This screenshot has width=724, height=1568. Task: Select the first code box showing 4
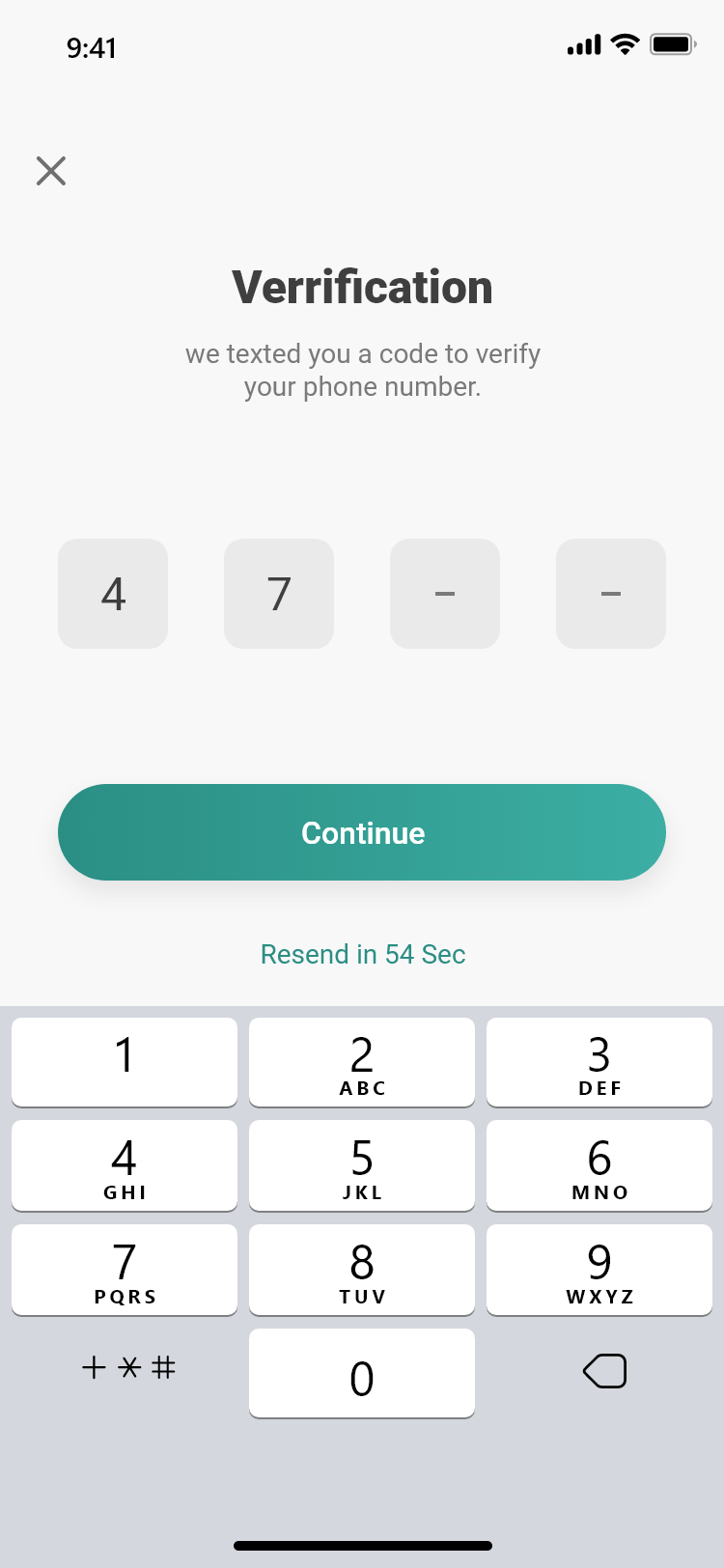tap(113, 594)
